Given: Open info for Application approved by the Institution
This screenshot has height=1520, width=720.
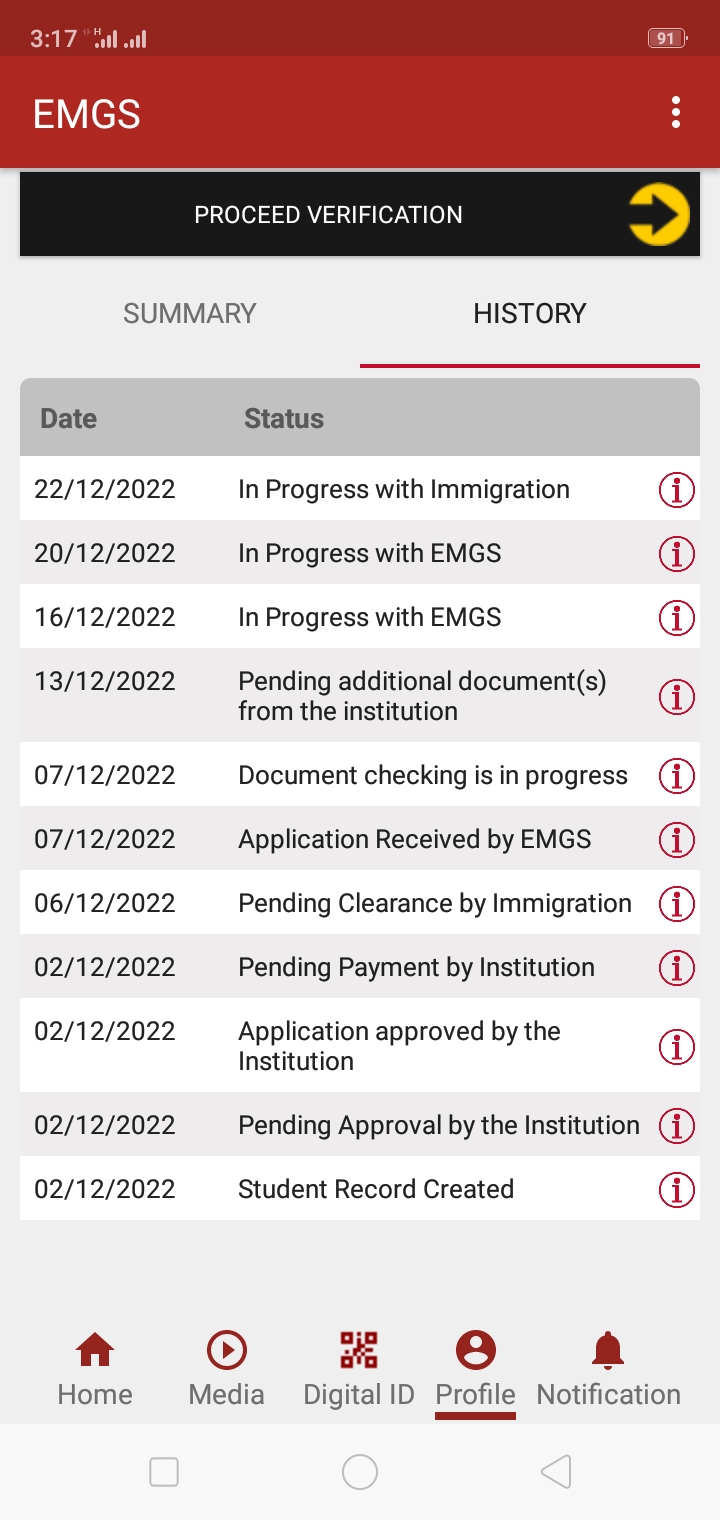Looking at the screenshot, I should 676,1046.
